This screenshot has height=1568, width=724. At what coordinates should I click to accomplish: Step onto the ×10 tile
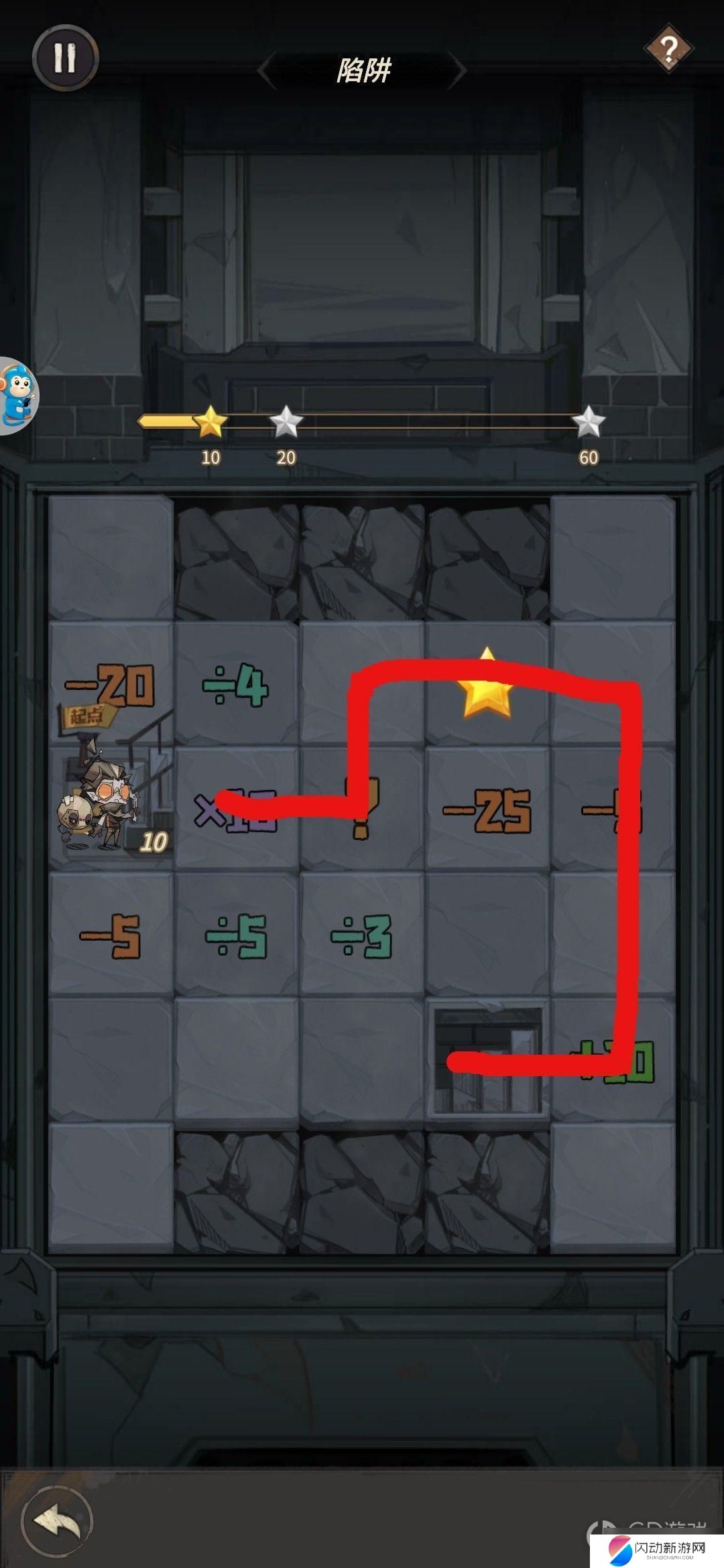point(236,809)
